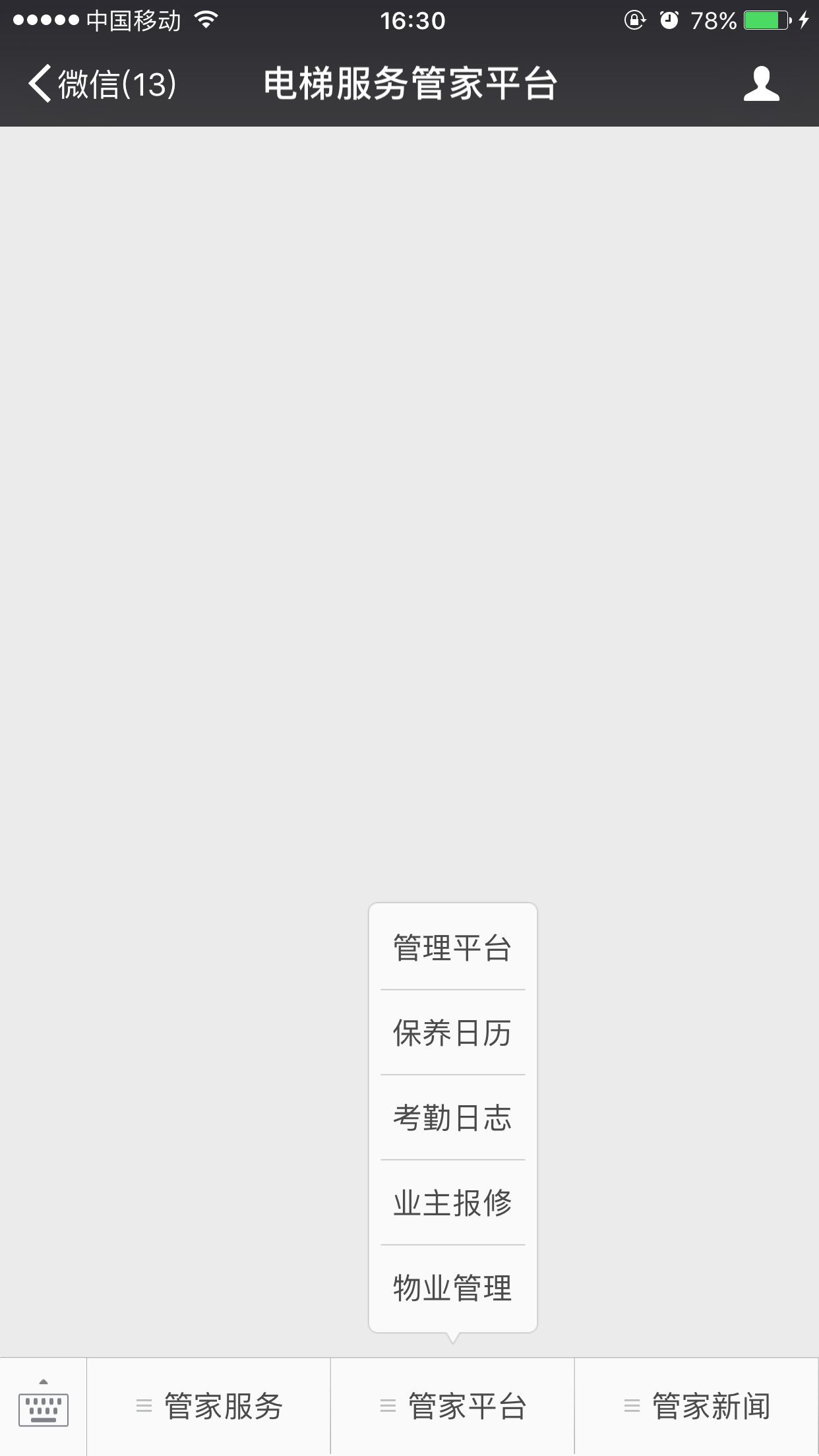
Task: Open the 管家服务 menu
Action: click(x=209, y=1407)
